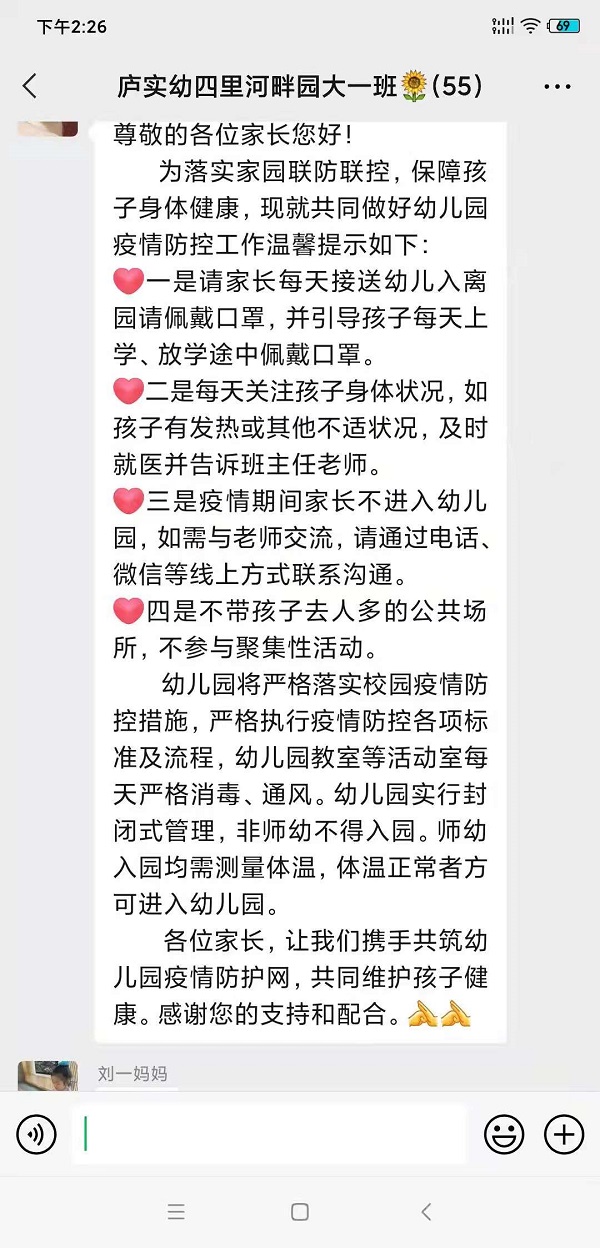Screen dimensions: 600x1248
Task: Go to the system home screen
Action: (x=299, y=1212)
